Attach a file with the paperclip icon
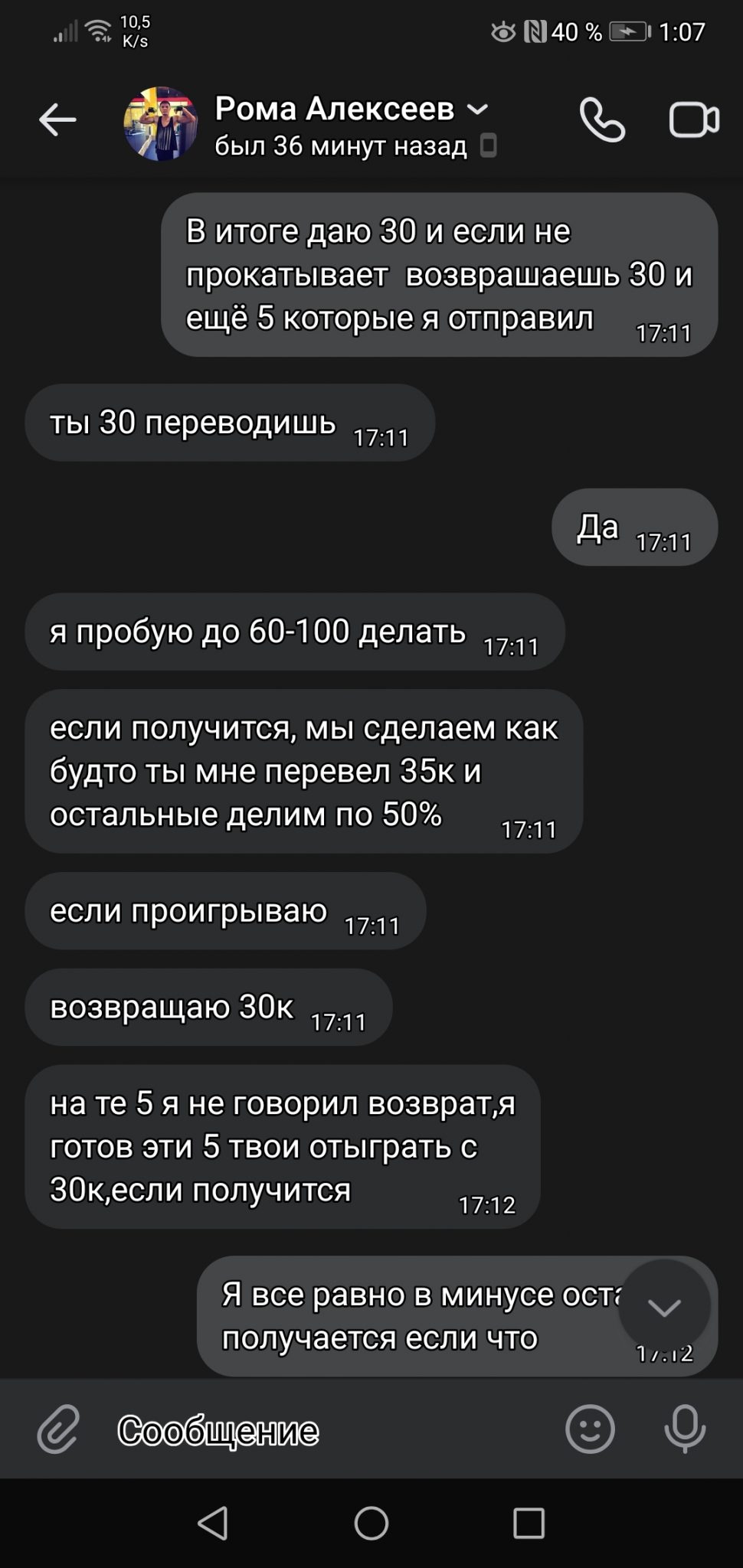Screen dimensions: 743x1568 pyautogui.click(x=58, y=1429)
